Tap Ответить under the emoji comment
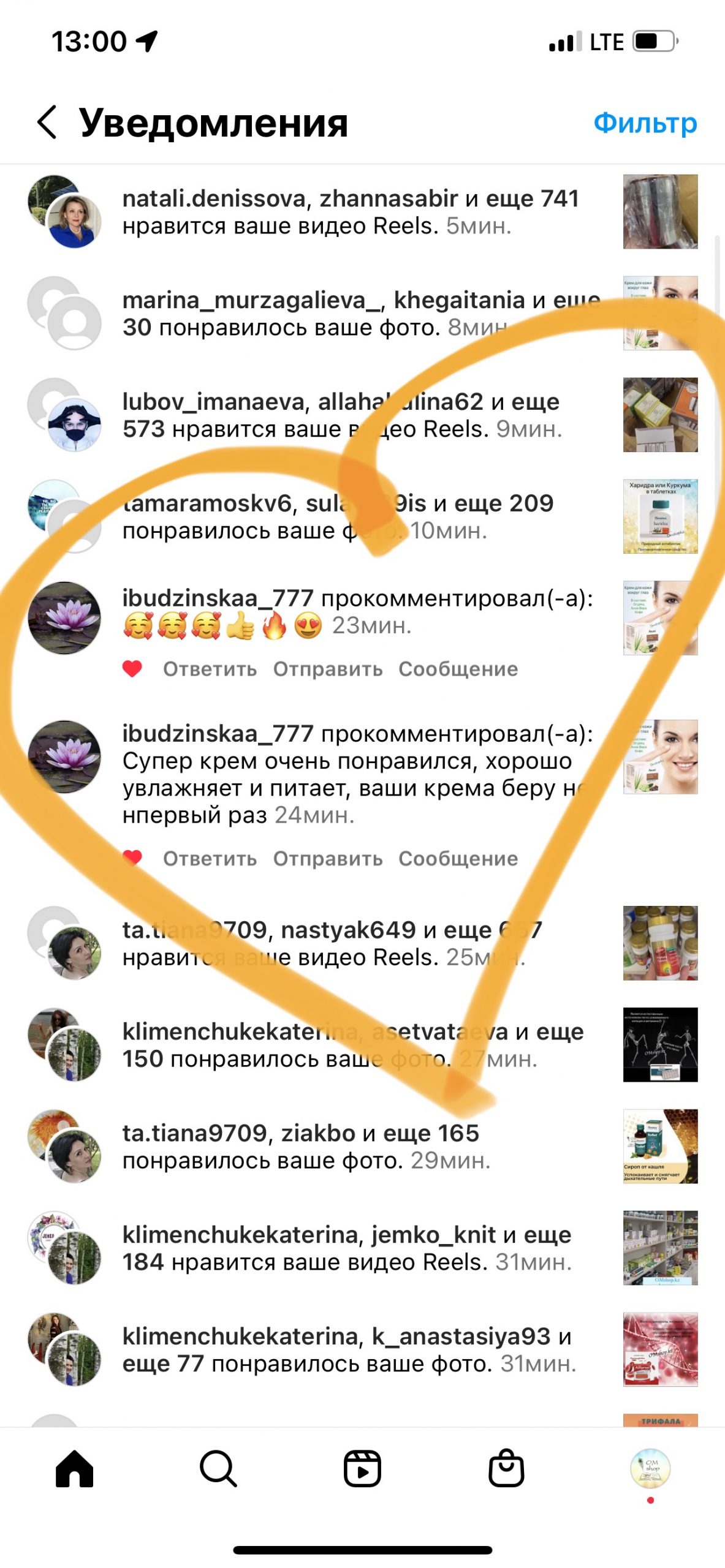Image resolution: width=725 pixels, height=1568 pixels. click(x=210, y=669)
